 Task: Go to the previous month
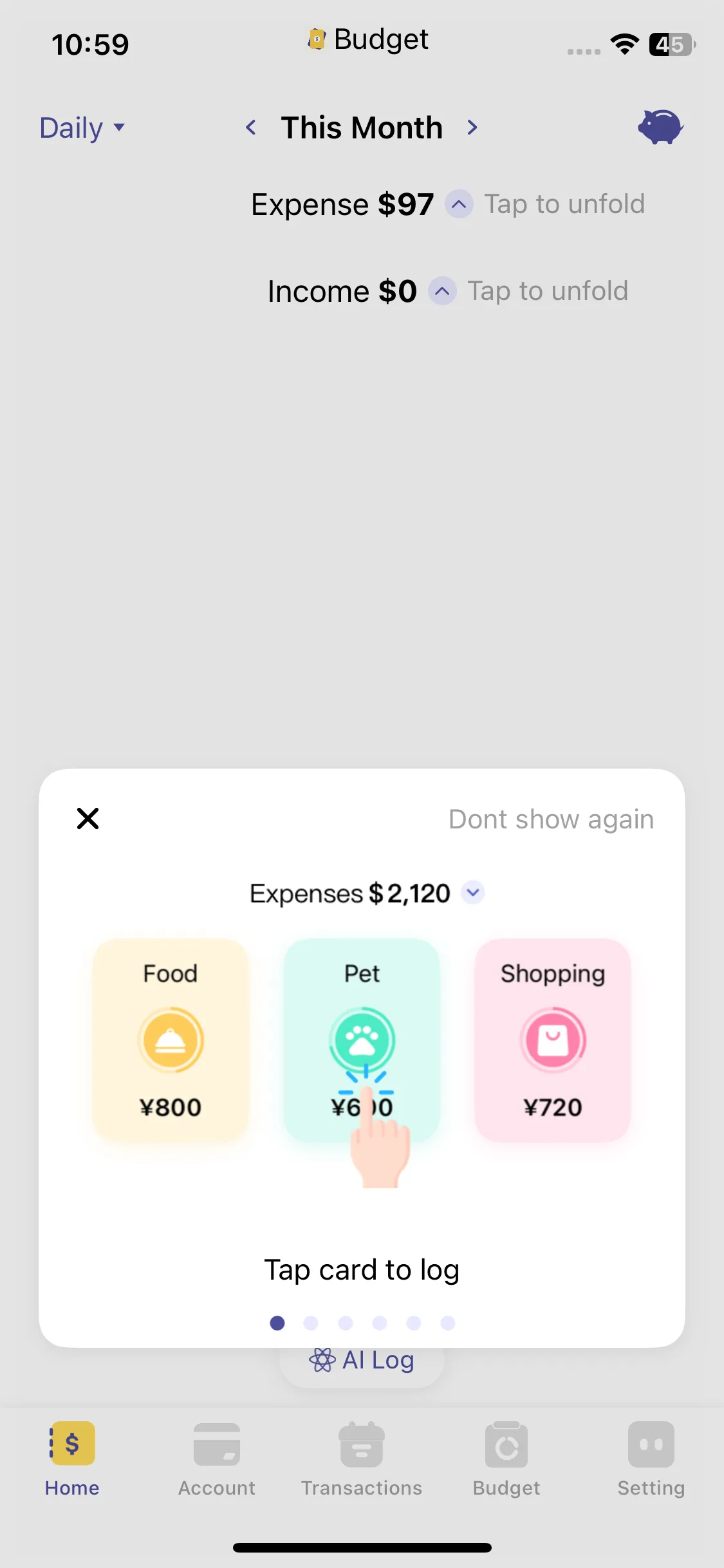pyautogui.click(x=251, y=127)
